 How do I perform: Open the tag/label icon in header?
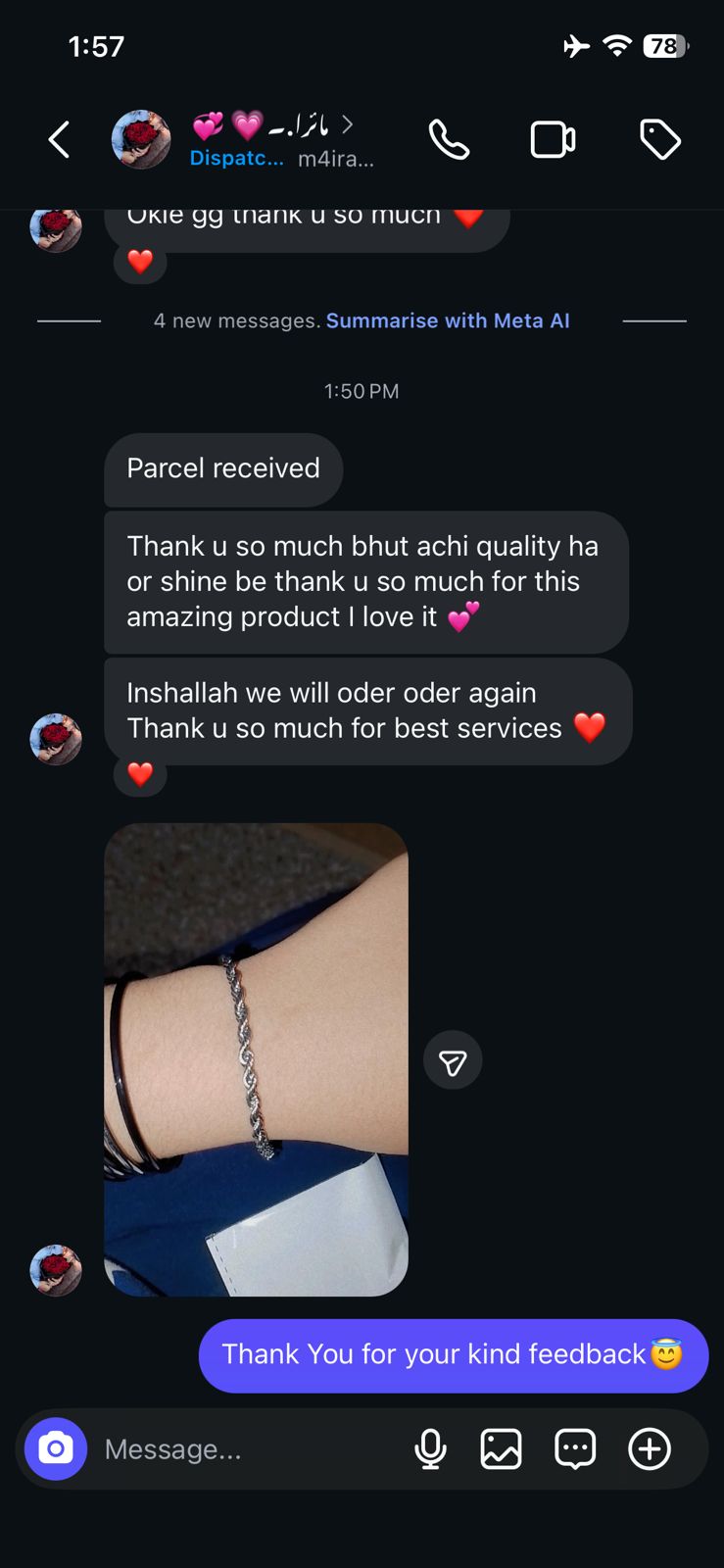[661, 139]
